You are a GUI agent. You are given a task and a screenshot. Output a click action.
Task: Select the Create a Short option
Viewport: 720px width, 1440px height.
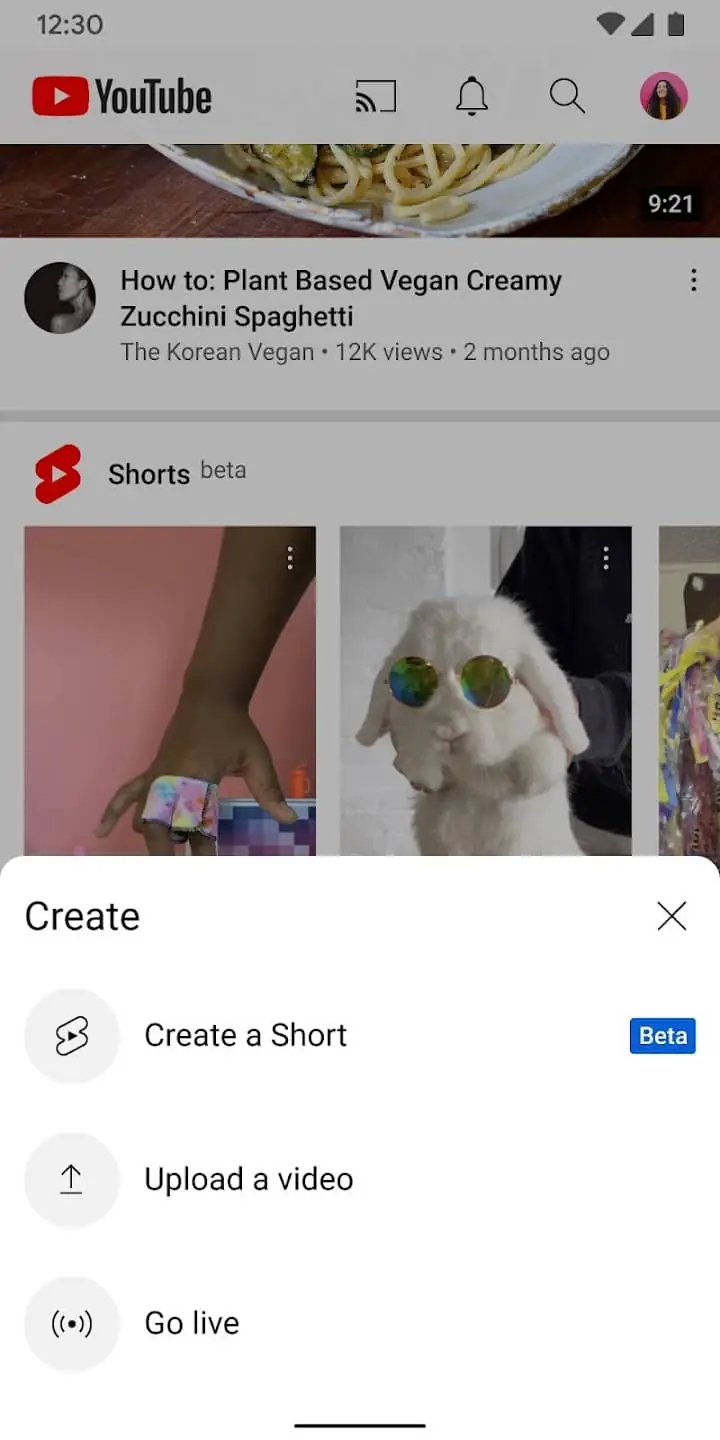click(246, 1035)
